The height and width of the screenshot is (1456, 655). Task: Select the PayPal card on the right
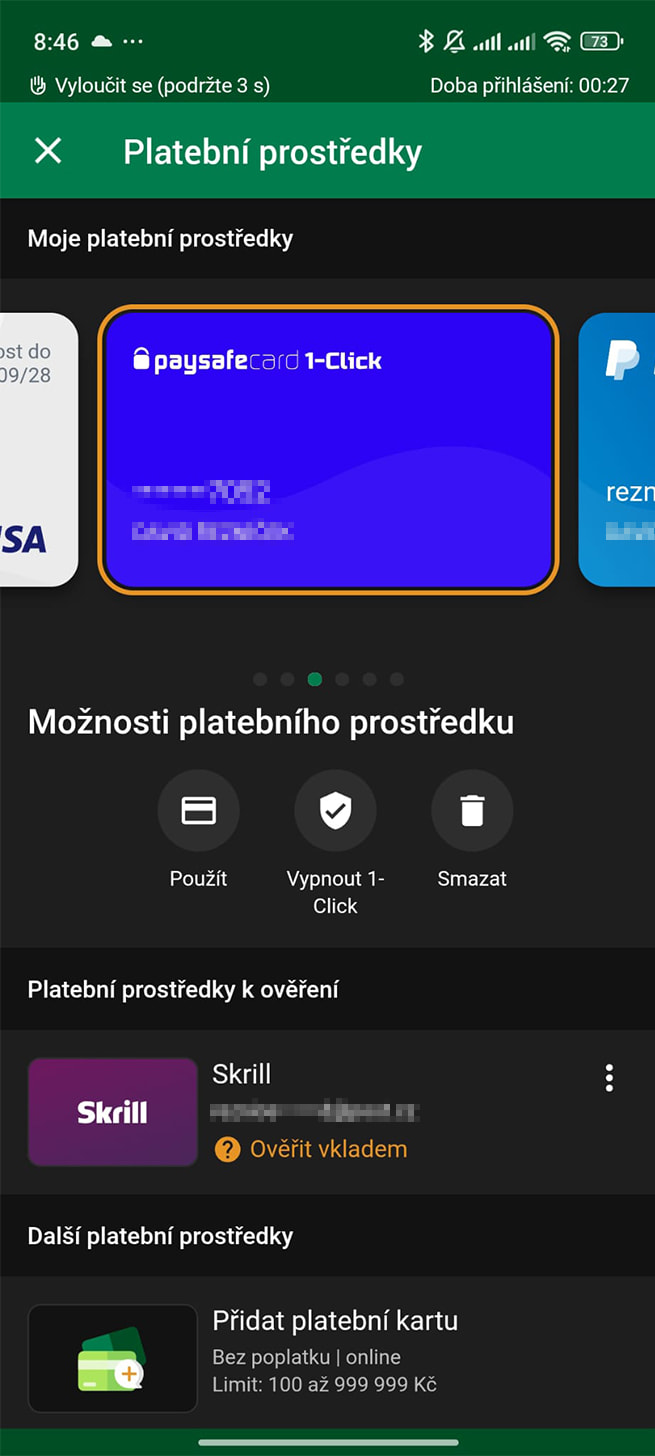(618, 450)
